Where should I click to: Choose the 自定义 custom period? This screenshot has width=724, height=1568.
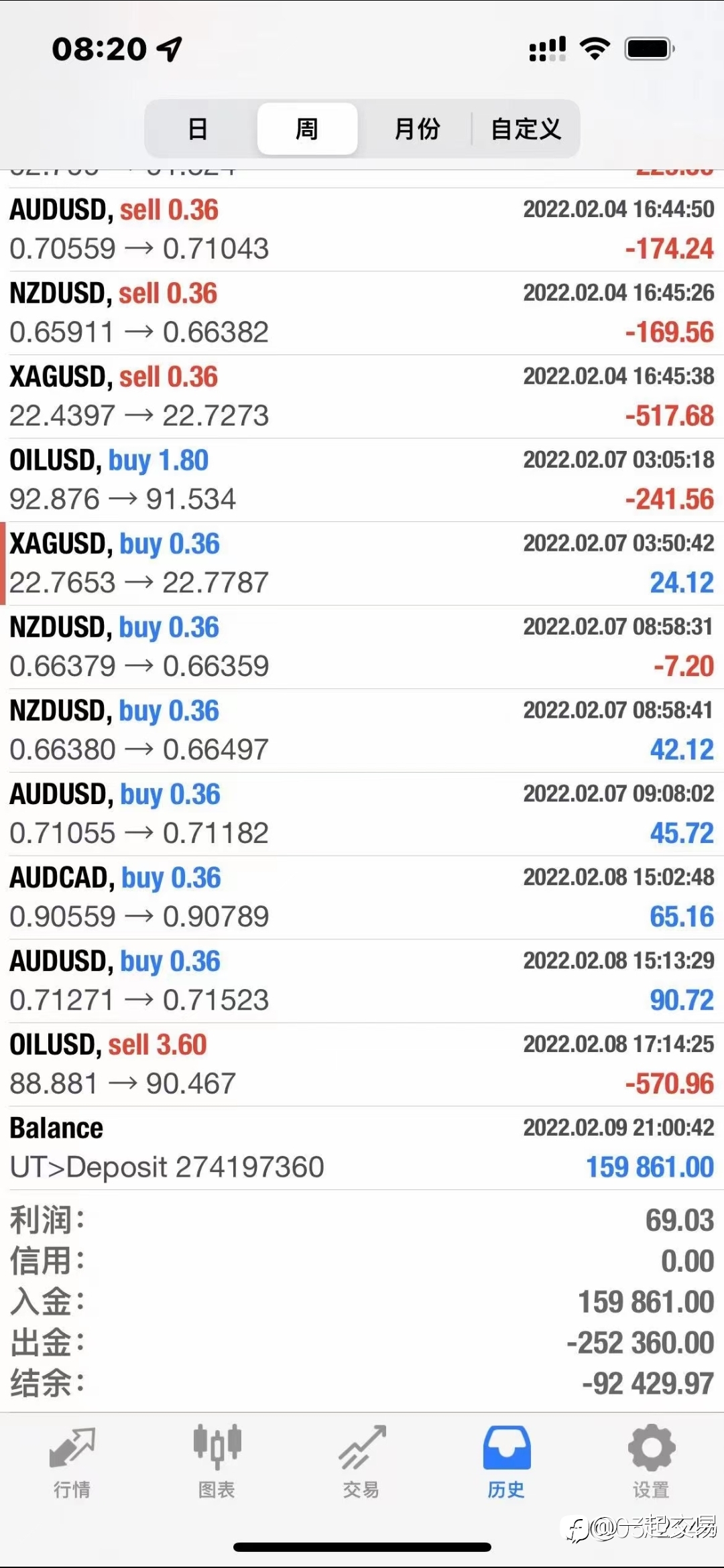[x=526, y=129]
